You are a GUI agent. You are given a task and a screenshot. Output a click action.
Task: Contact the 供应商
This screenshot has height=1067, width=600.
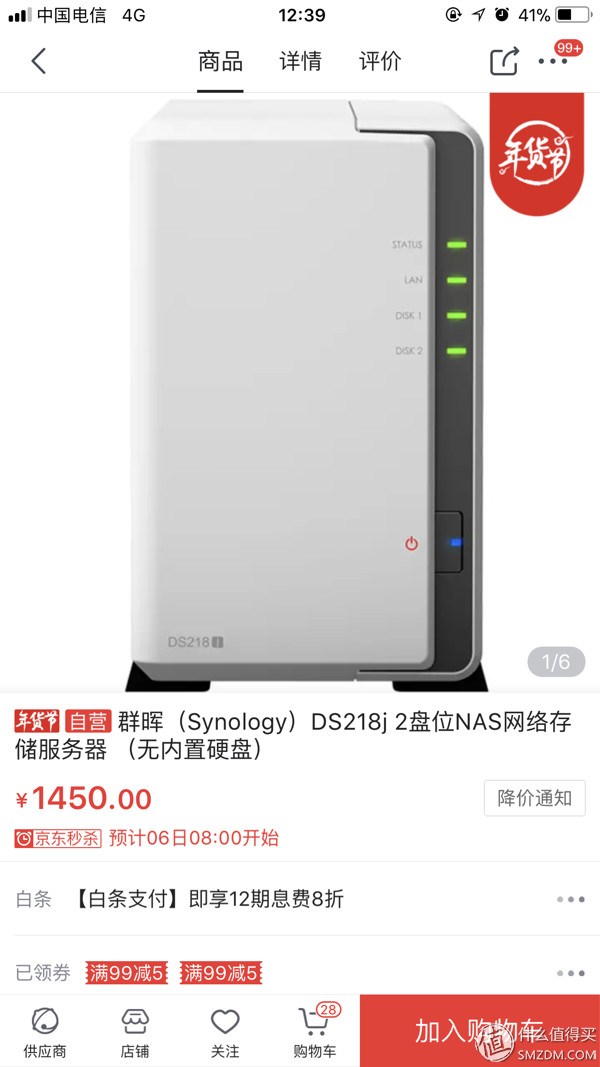[45, 1031]
